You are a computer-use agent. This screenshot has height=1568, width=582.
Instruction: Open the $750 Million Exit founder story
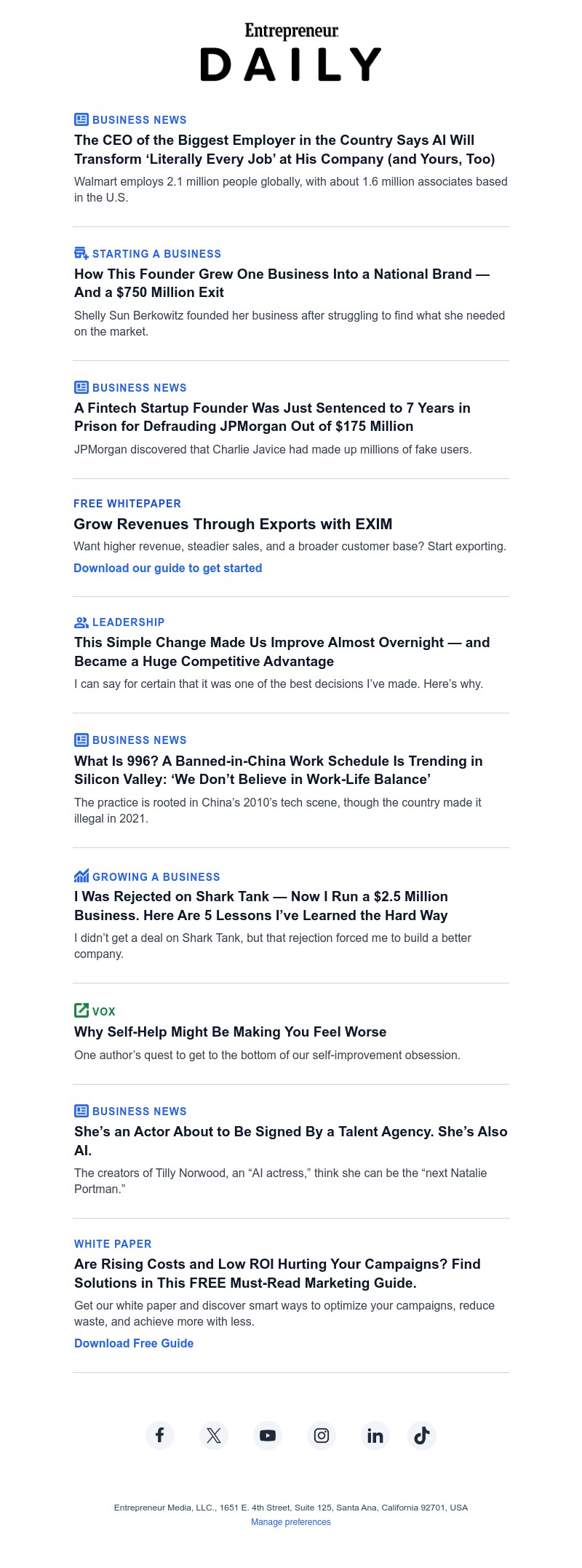pos(282,283)
